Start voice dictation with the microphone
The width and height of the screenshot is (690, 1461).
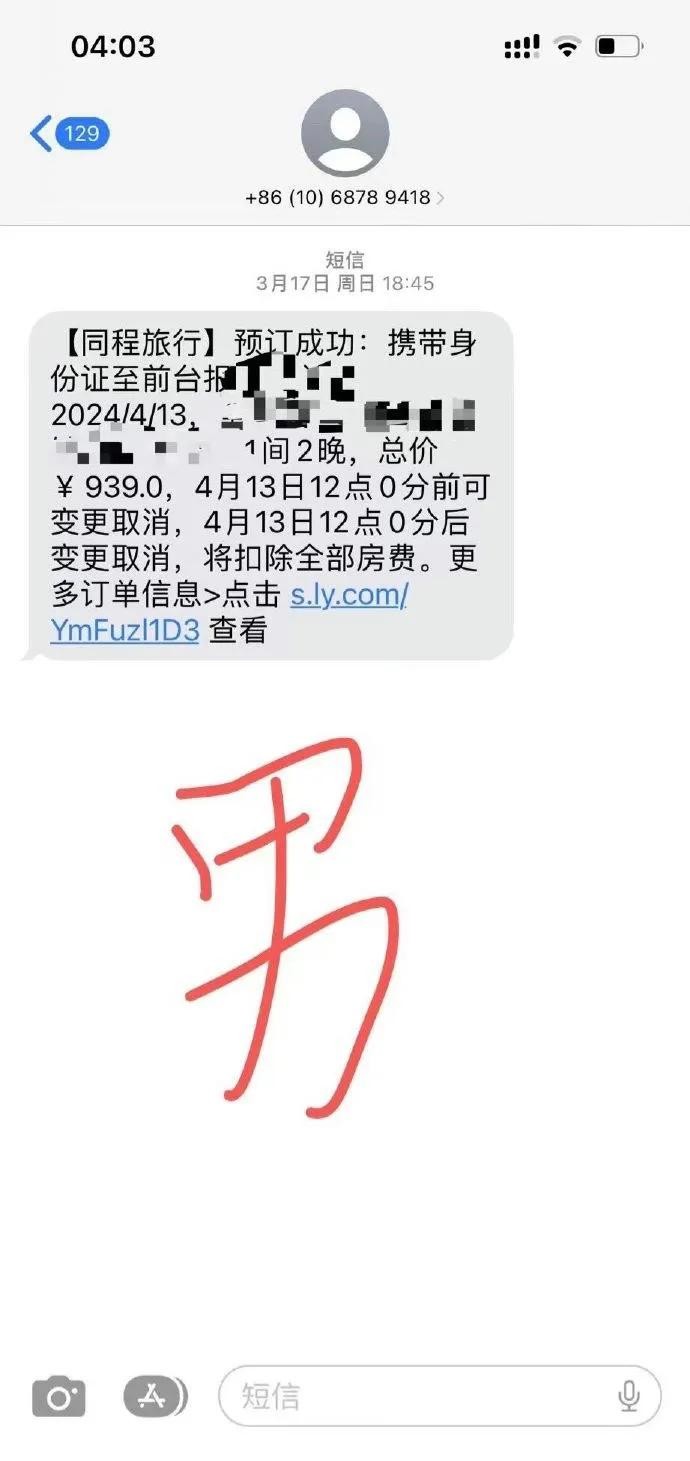tap(628, 1395)
